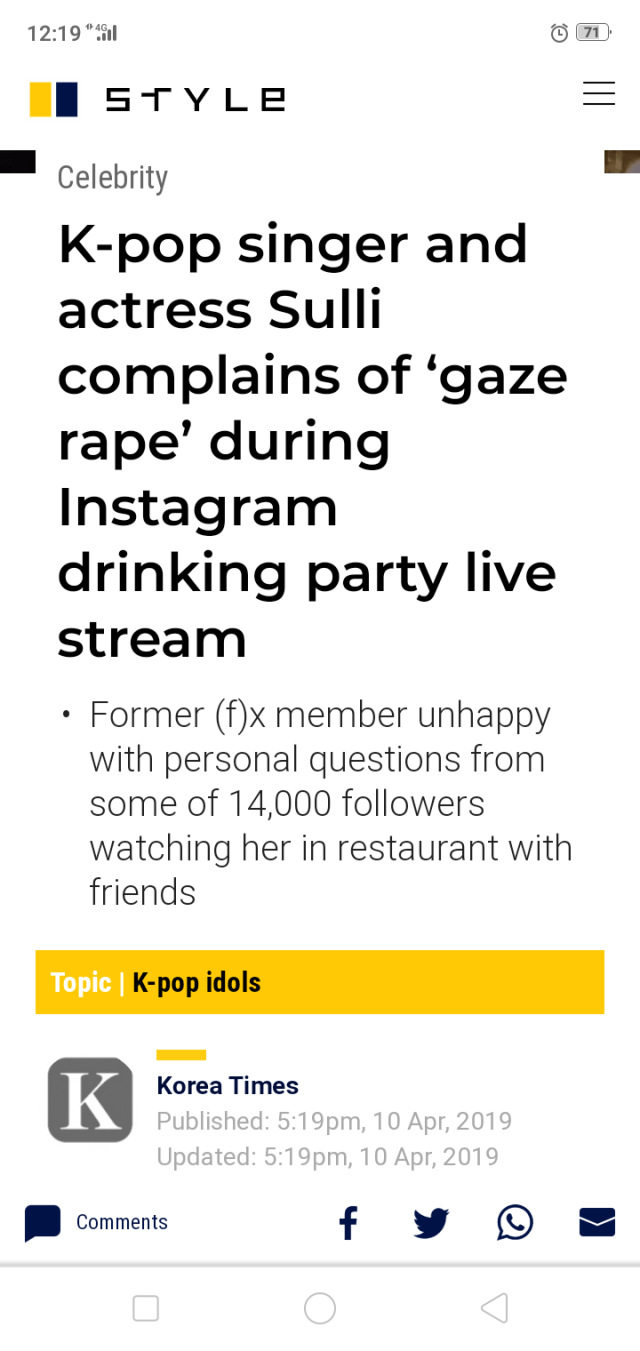Open the K-pop idols topic
Viewport: 640px width, 1351px height.
[x=196, y=982]
